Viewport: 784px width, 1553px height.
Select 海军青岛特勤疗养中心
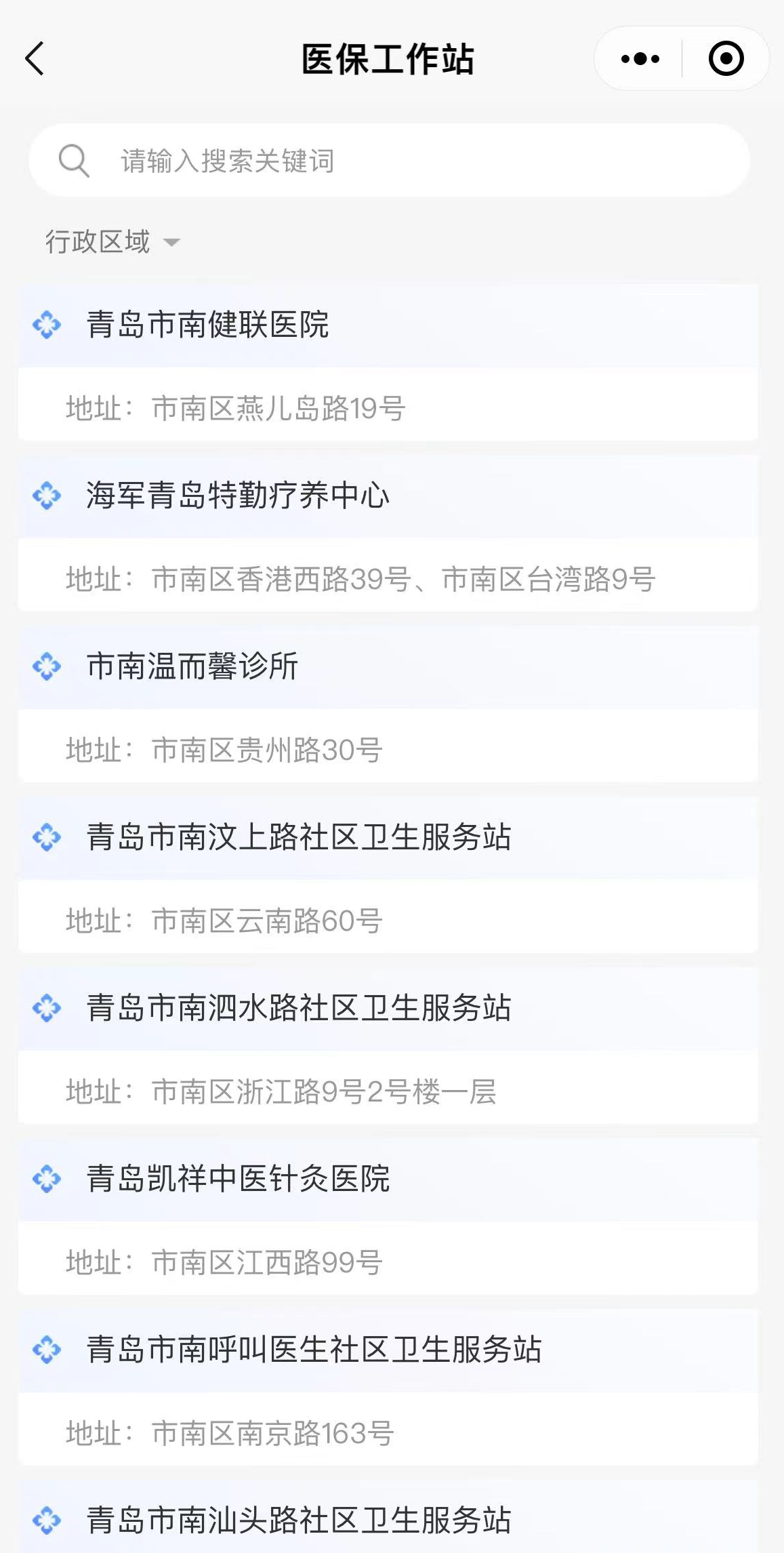(237, 496)
